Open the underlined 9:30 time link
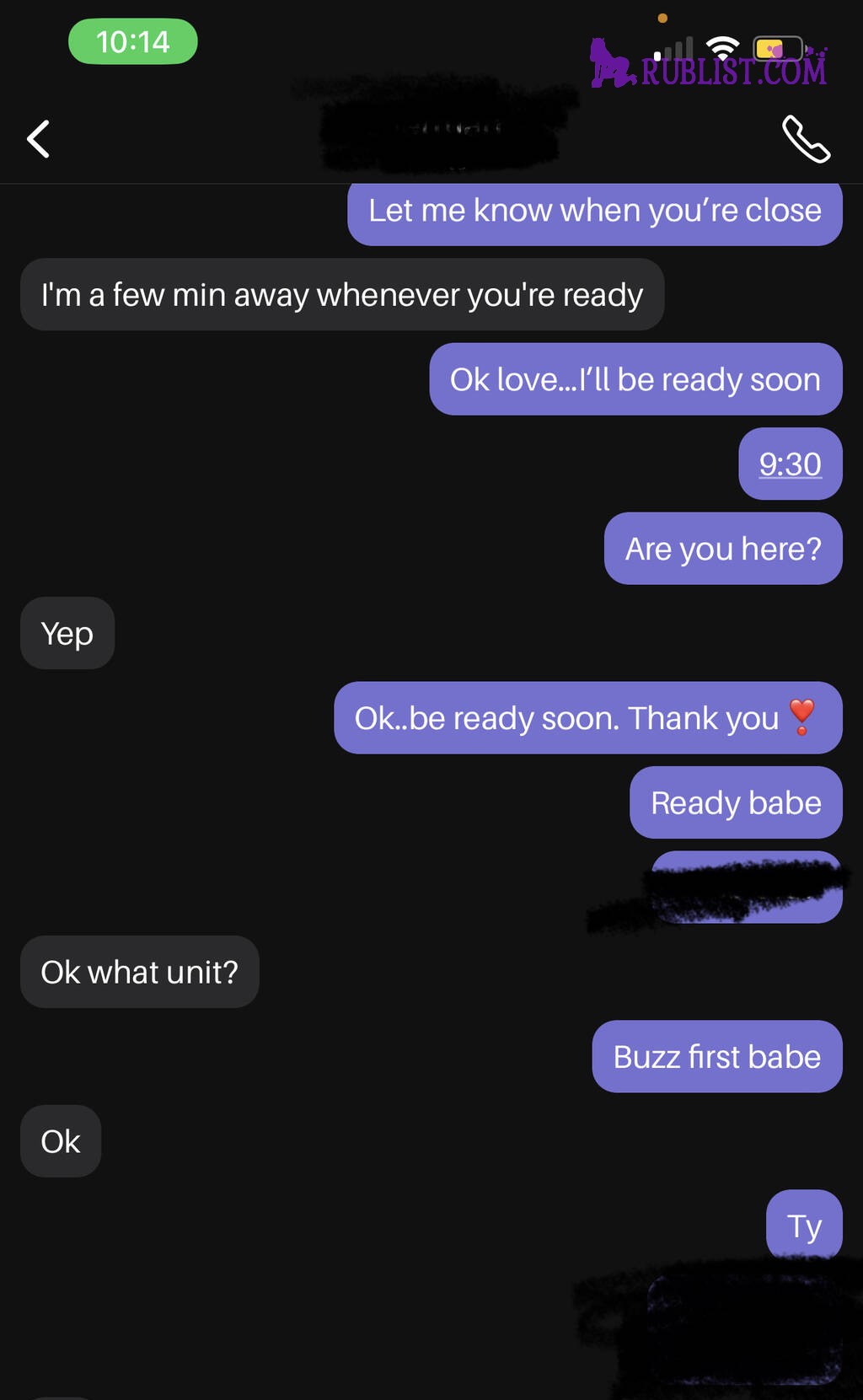This screenshot has width=863, height=1400. [x=790, y=464]
